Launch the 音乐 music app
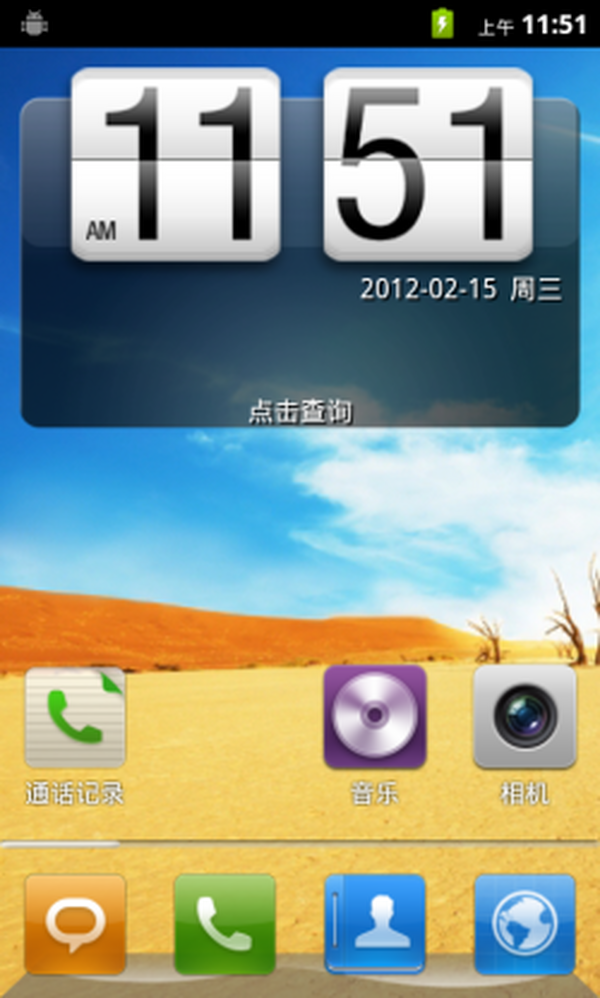 375,718
